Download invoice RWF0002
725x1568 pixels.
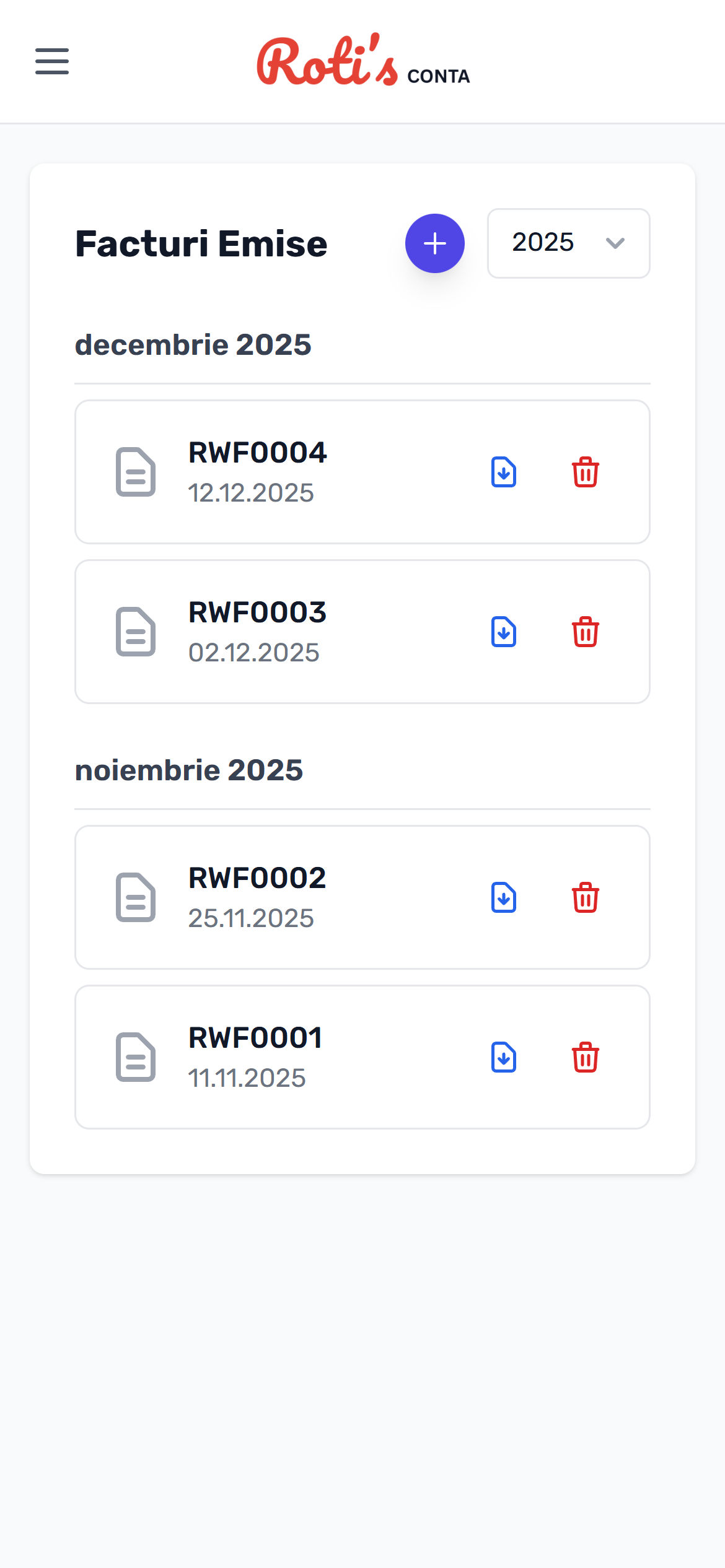(503, 898)
